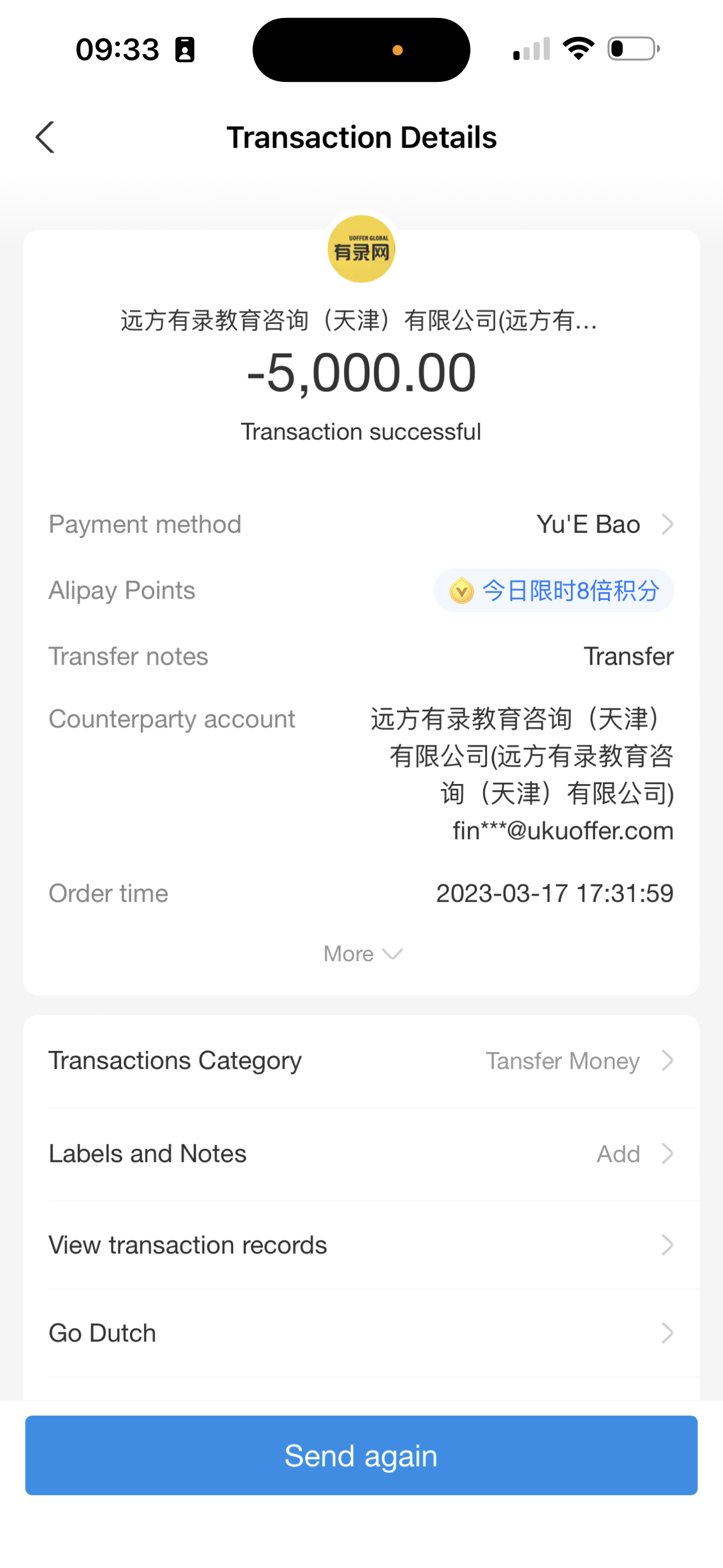
Task: Go back from Transaction Details
Action: pyautogui.click(x=45, y=137)
